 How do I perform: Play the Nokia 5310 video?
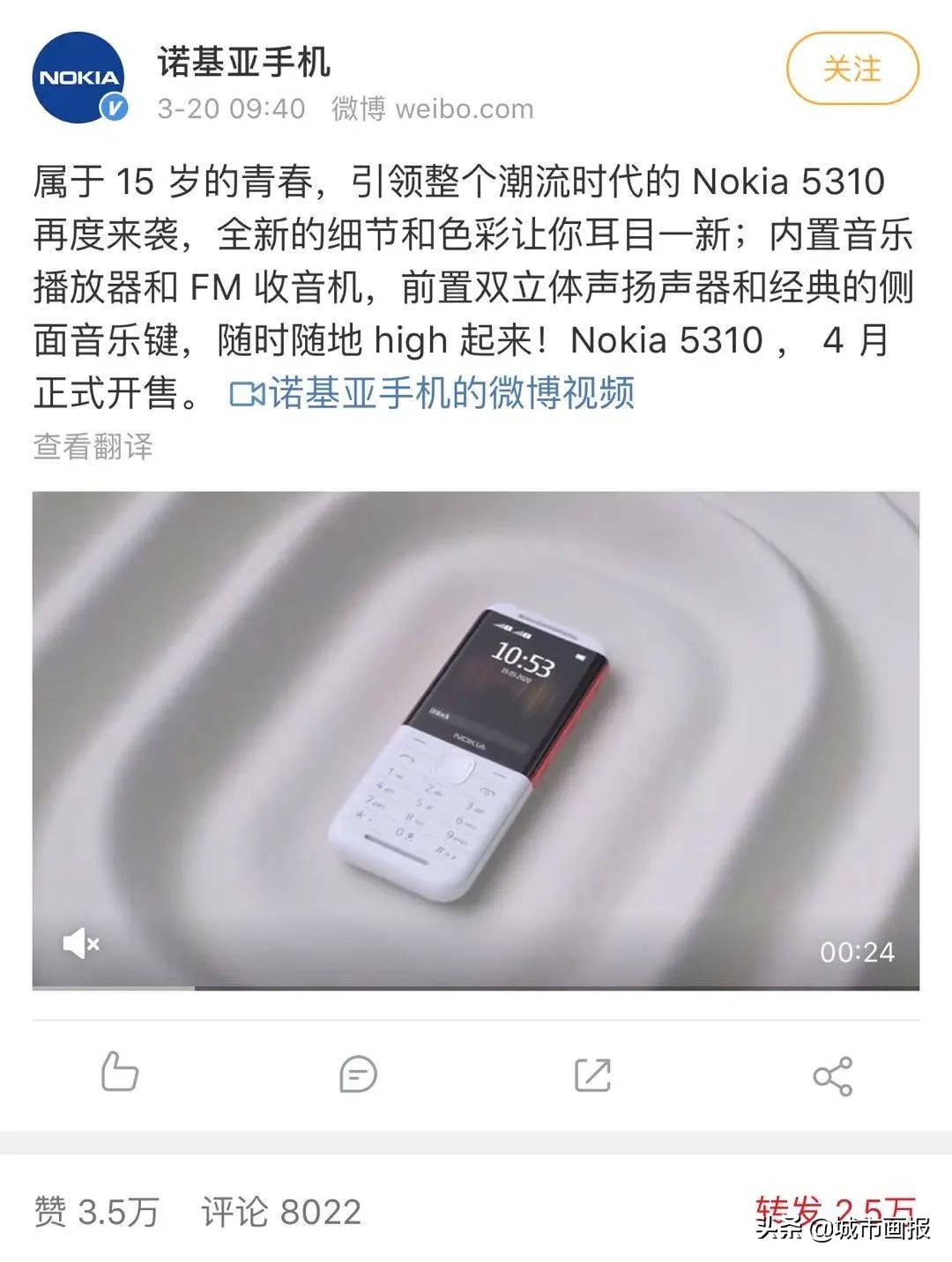click(476, 740)
